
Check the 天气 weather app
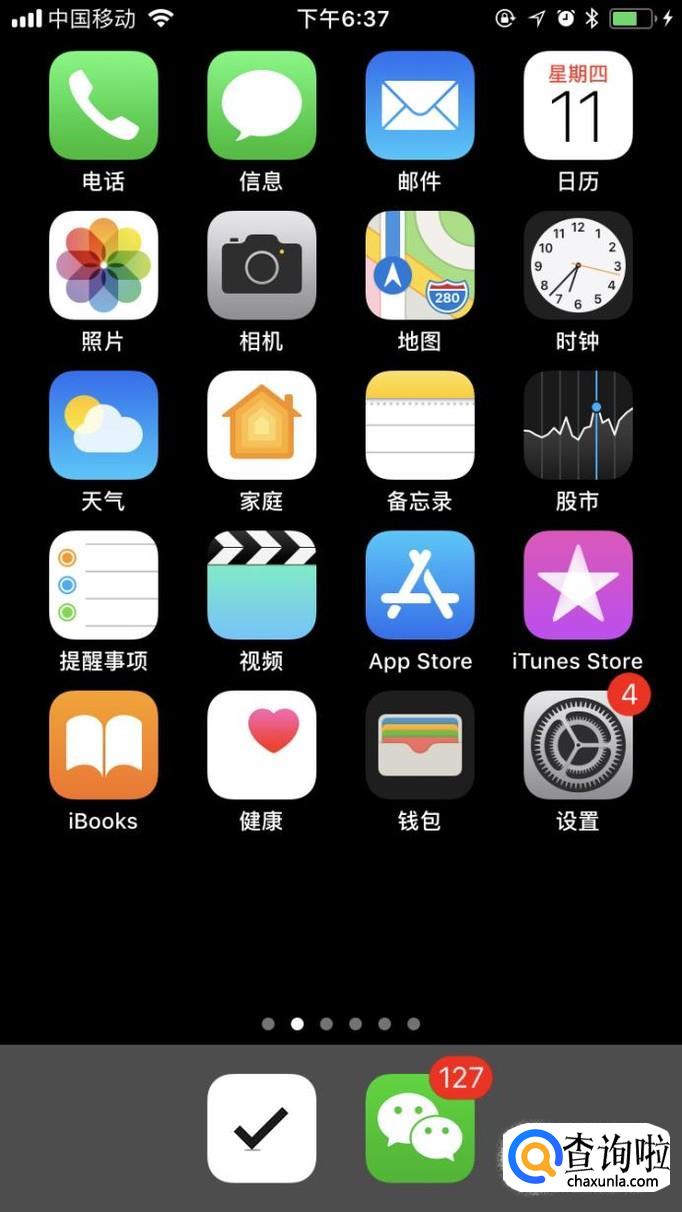click(103, 425)
